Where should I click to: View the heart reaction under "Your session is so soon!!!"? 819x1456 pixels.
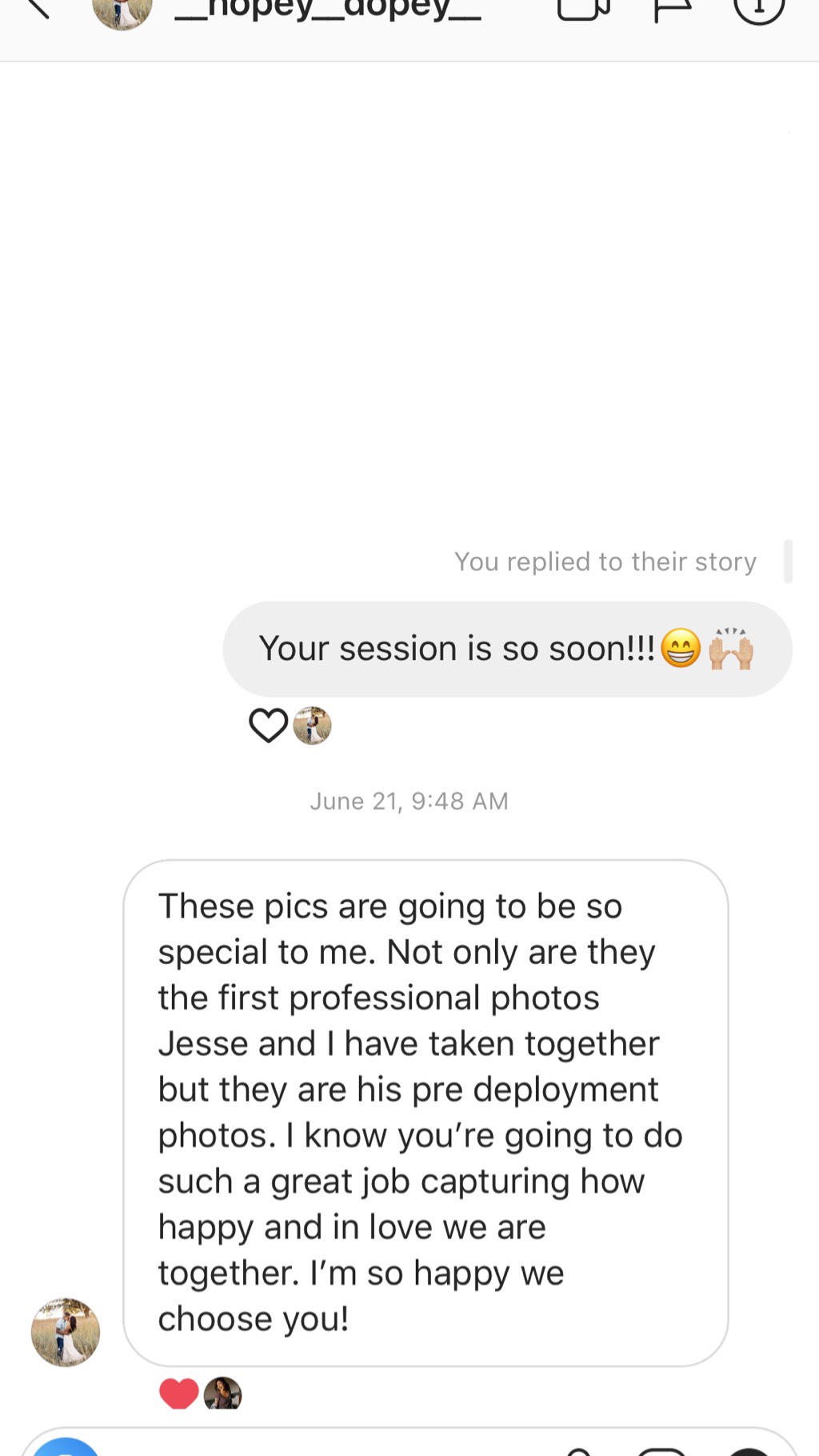[x=269, y=726]
